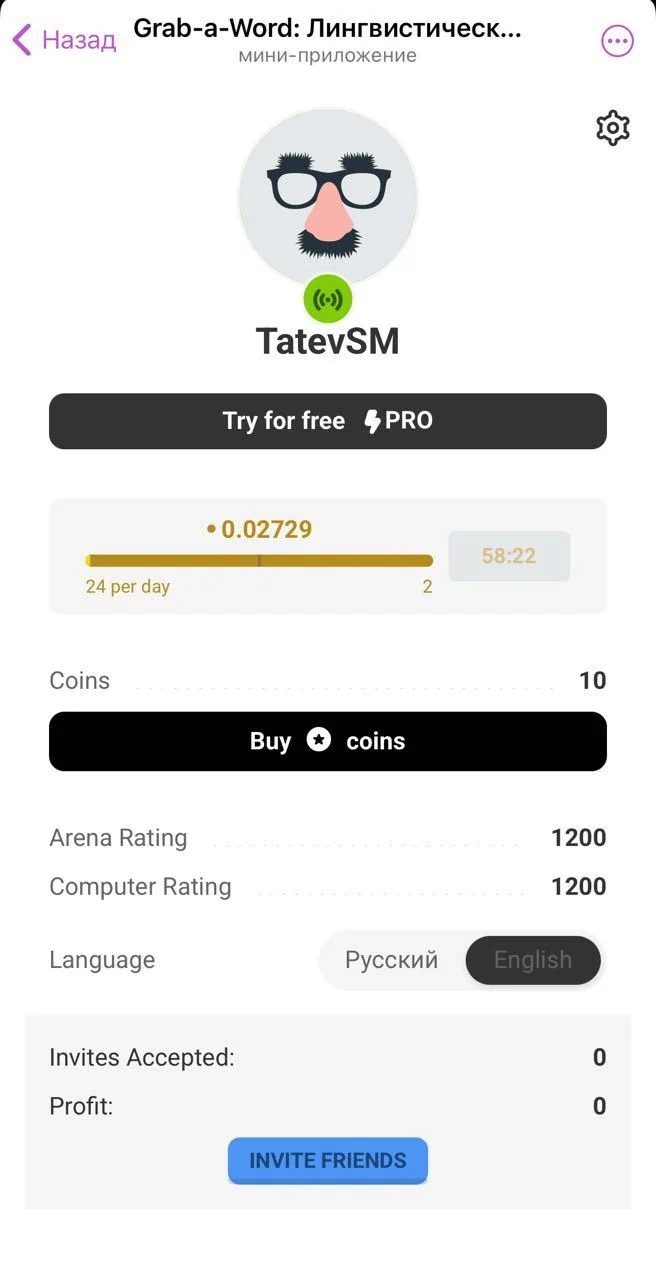Image resolution: width=656 pixels, height=1280 pixels.
Task: Buy coins with the black button
Action: tap(328, 741)
